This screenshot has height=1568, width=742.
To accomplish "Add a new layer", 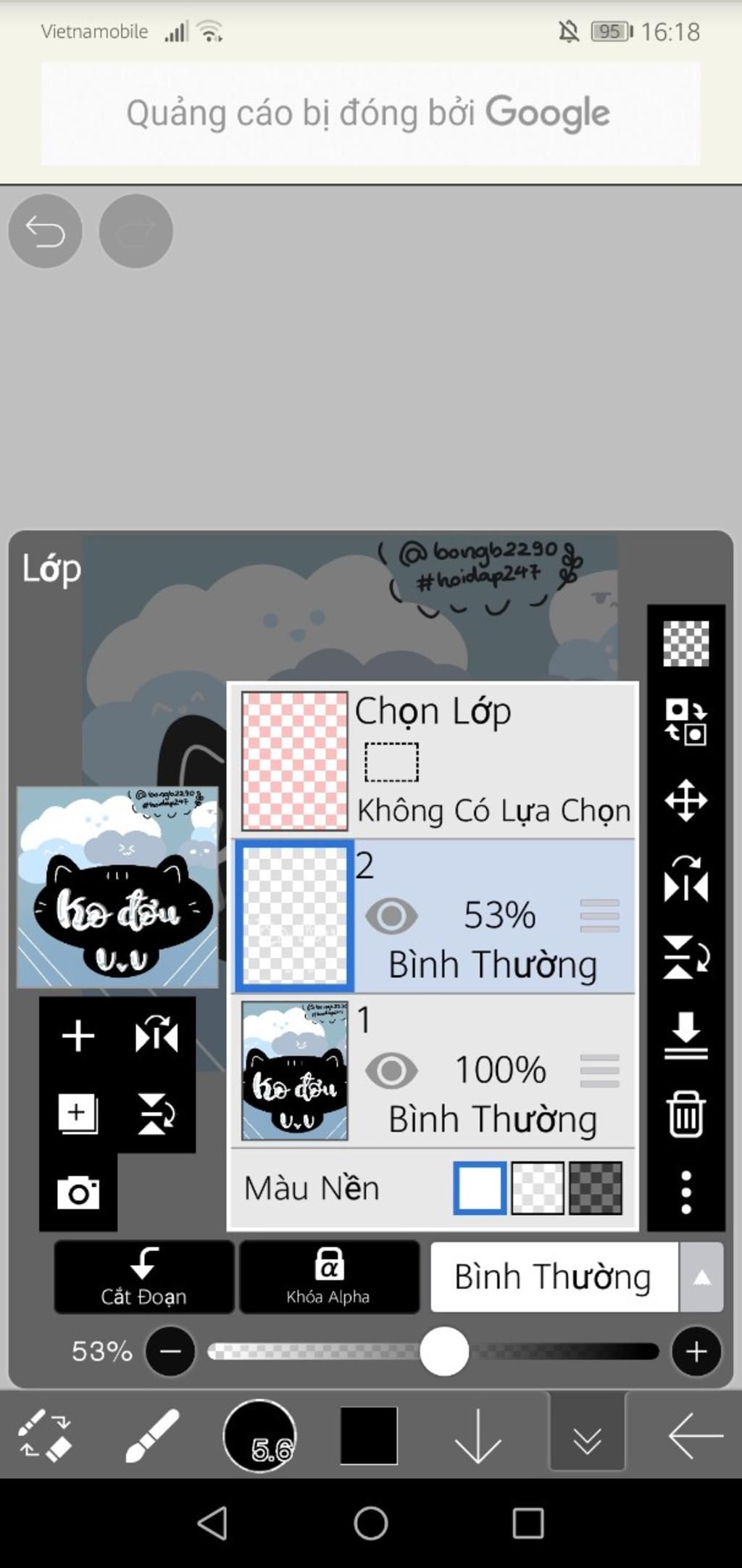I will click(78, 1035).
